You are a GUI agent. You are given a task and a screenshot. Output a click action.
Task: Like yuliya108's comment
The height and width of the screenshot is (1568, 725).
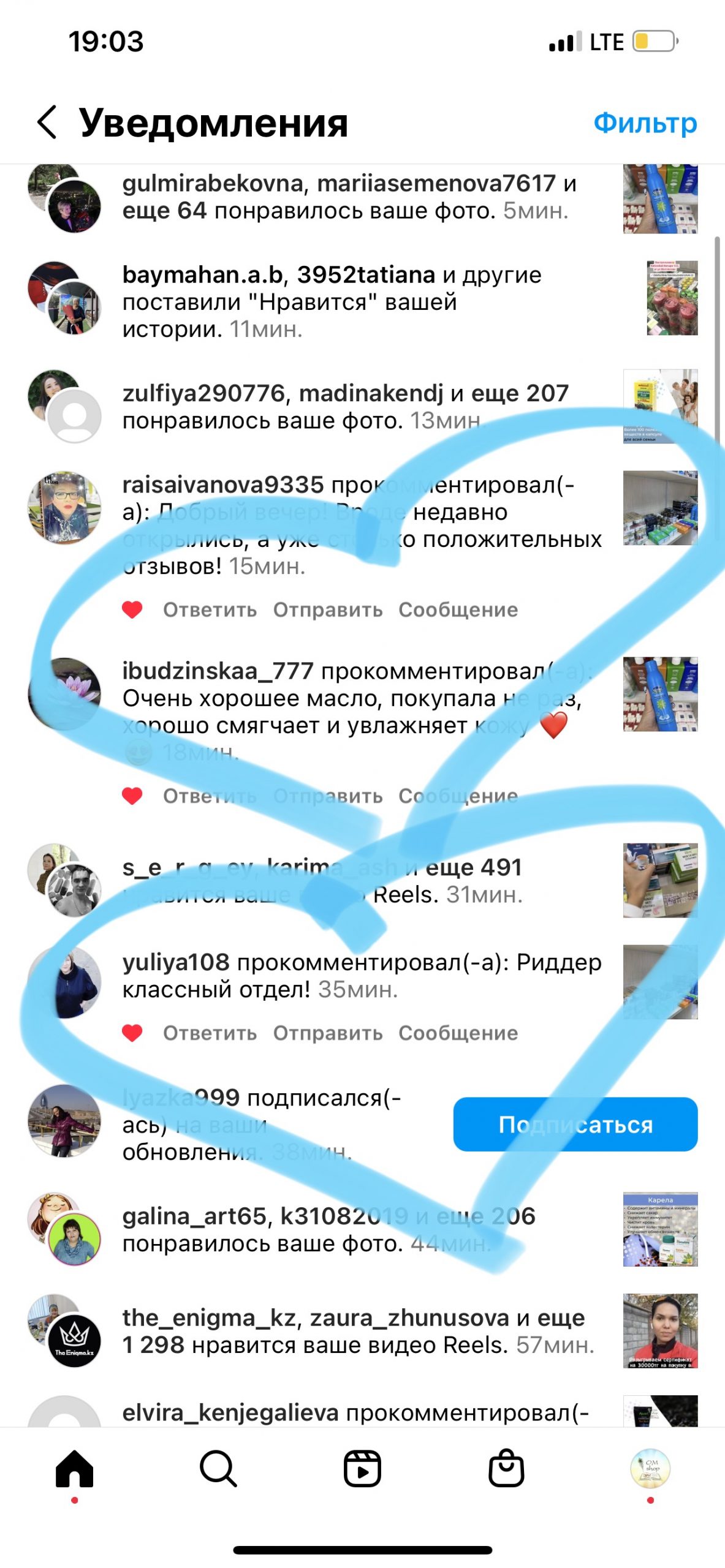click(132, 1033)
